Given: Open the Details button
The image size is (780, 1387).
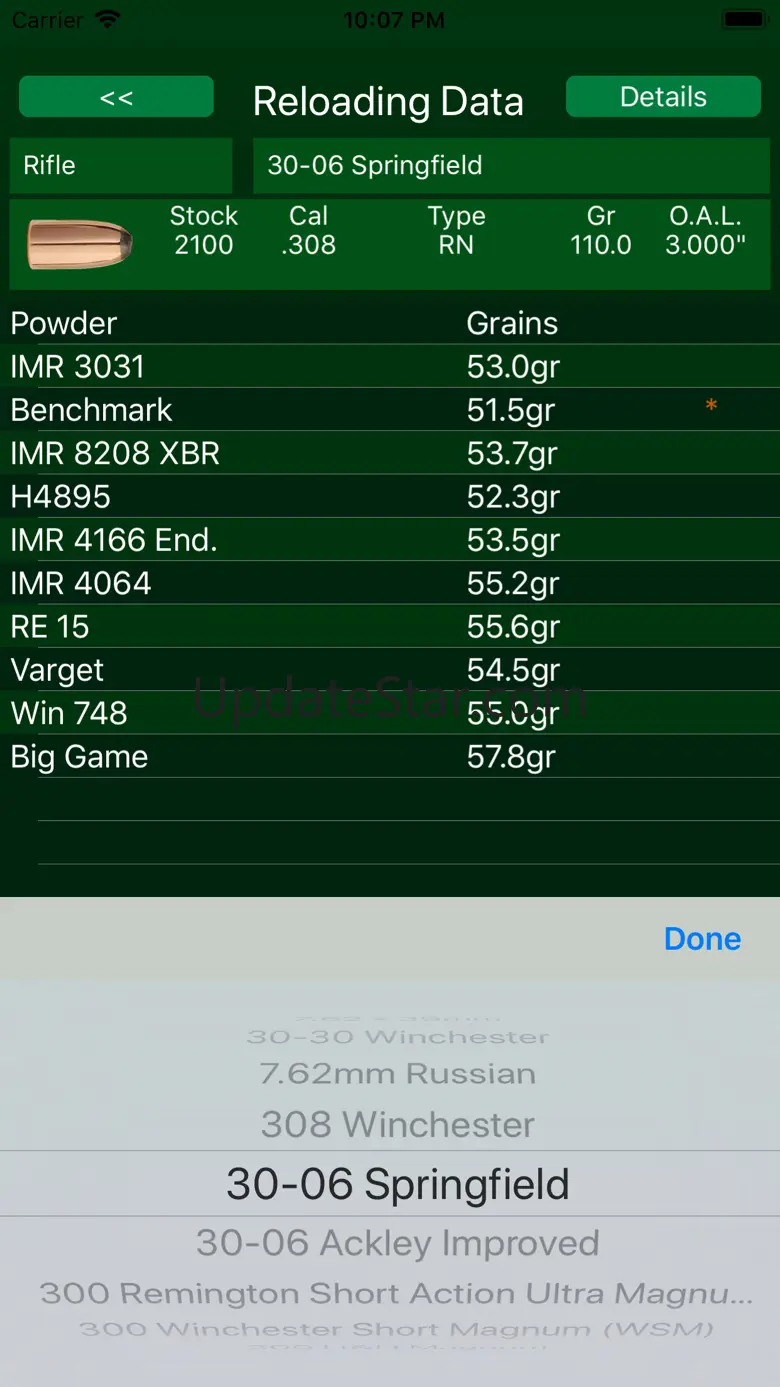Looking at the screenshot, I should point(663,97).
